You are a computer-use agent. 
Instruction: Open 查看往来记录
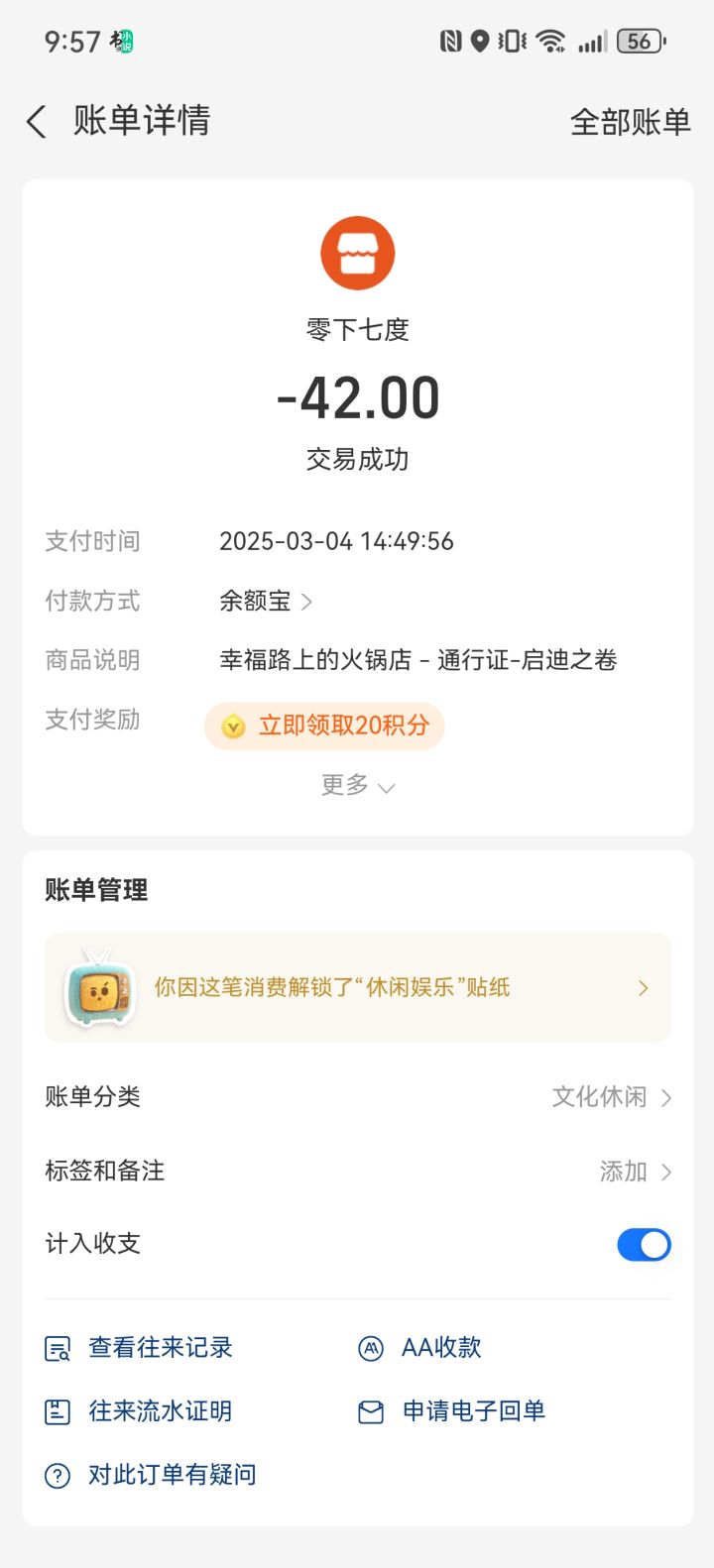[139, 1348]
